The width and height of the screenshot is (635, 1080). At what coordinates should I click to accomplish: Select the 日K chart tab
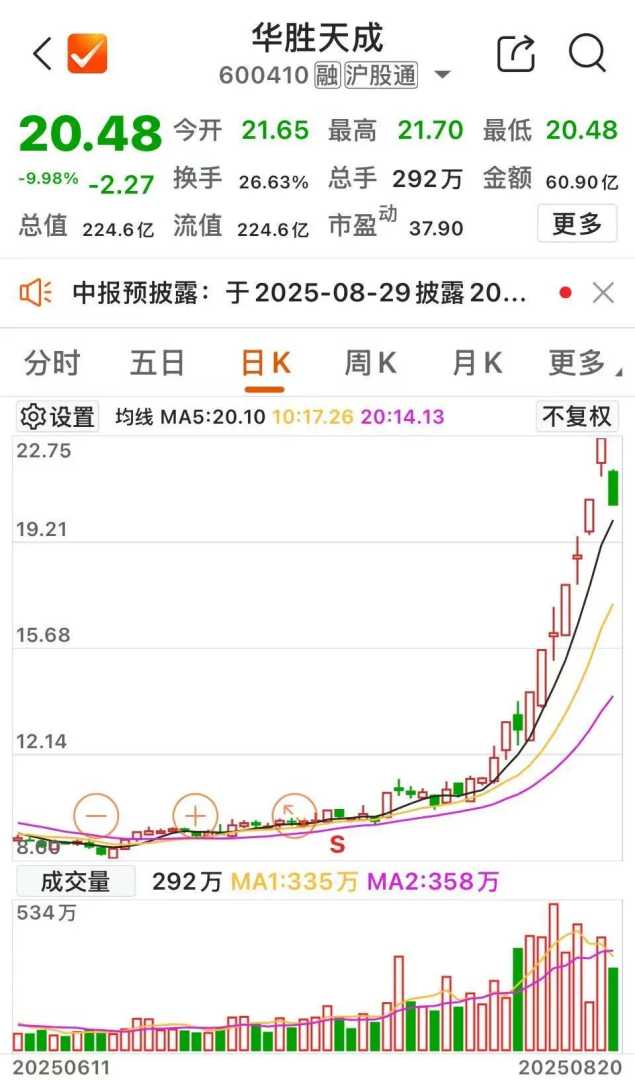pyautogui.click(x=266, y=363)
